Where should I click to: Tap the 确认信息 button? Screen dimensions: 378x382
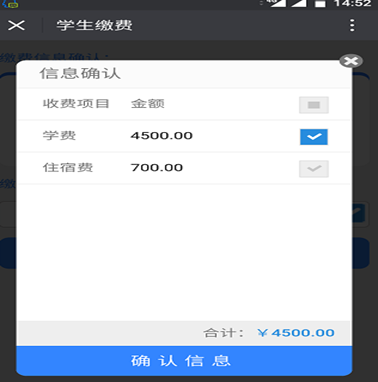pyautogui.click(x=184, y=361)
